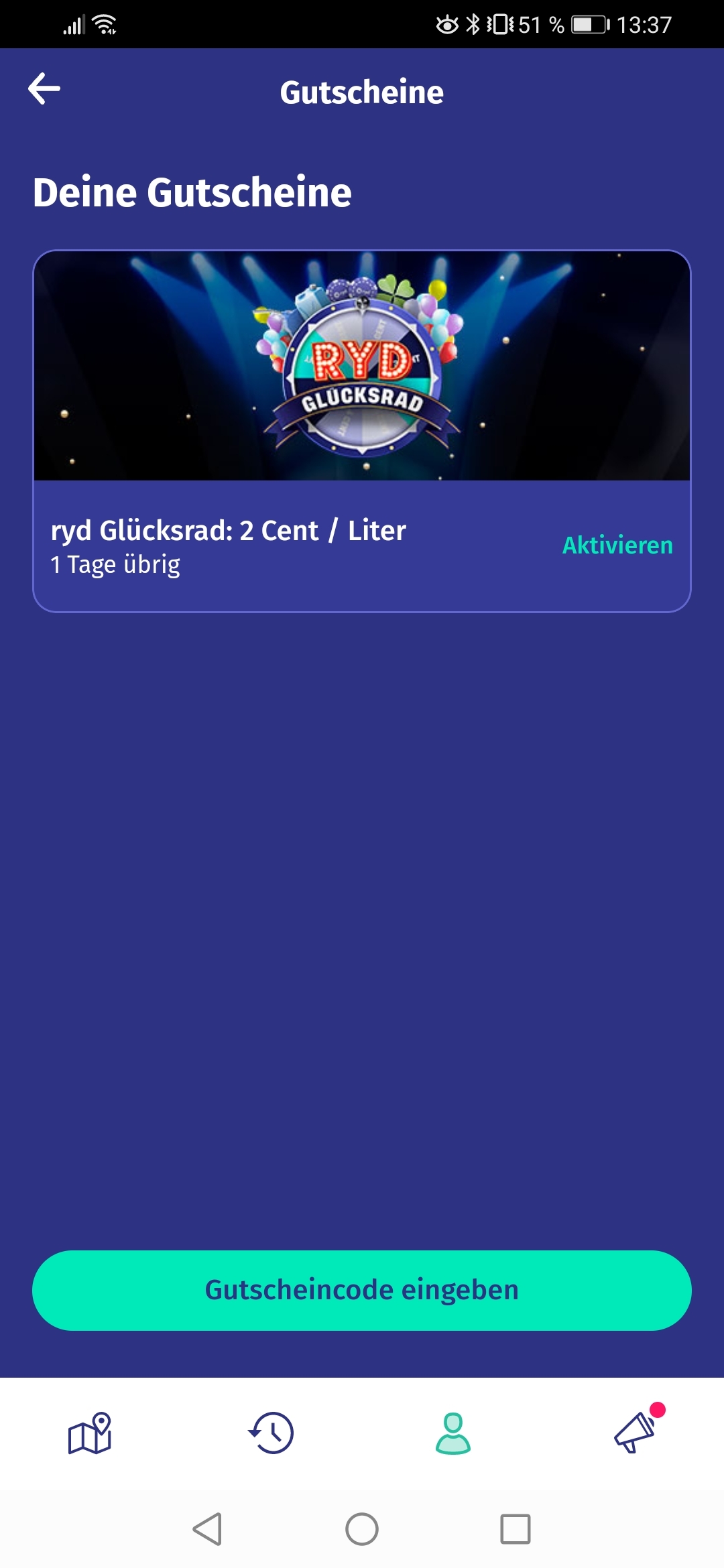The height and width of the screenshot is (1568, 724).
Task: Select the profile tab
Action: click(452, 1433)
